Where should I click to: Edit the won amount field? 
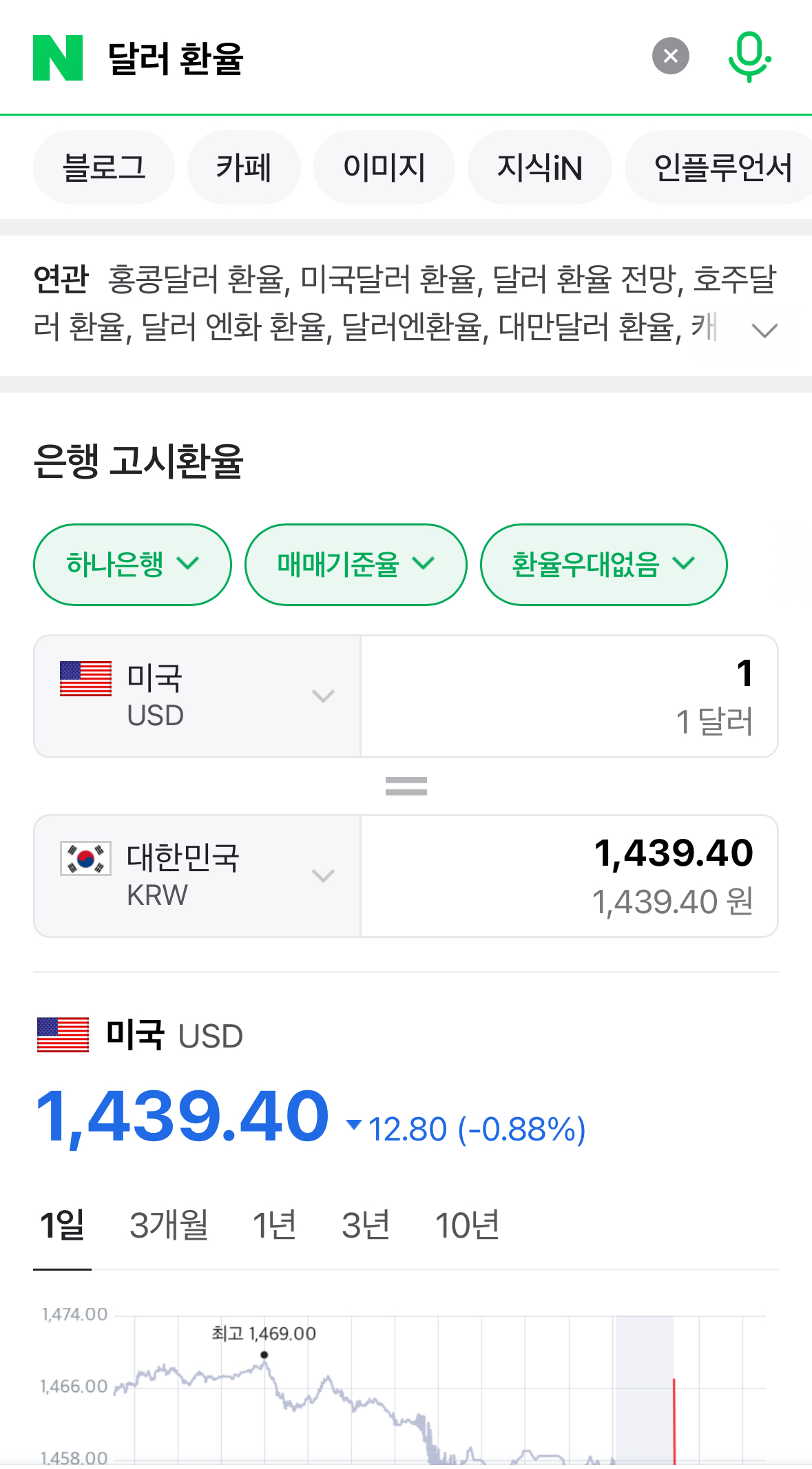click(x=569, y=876)
